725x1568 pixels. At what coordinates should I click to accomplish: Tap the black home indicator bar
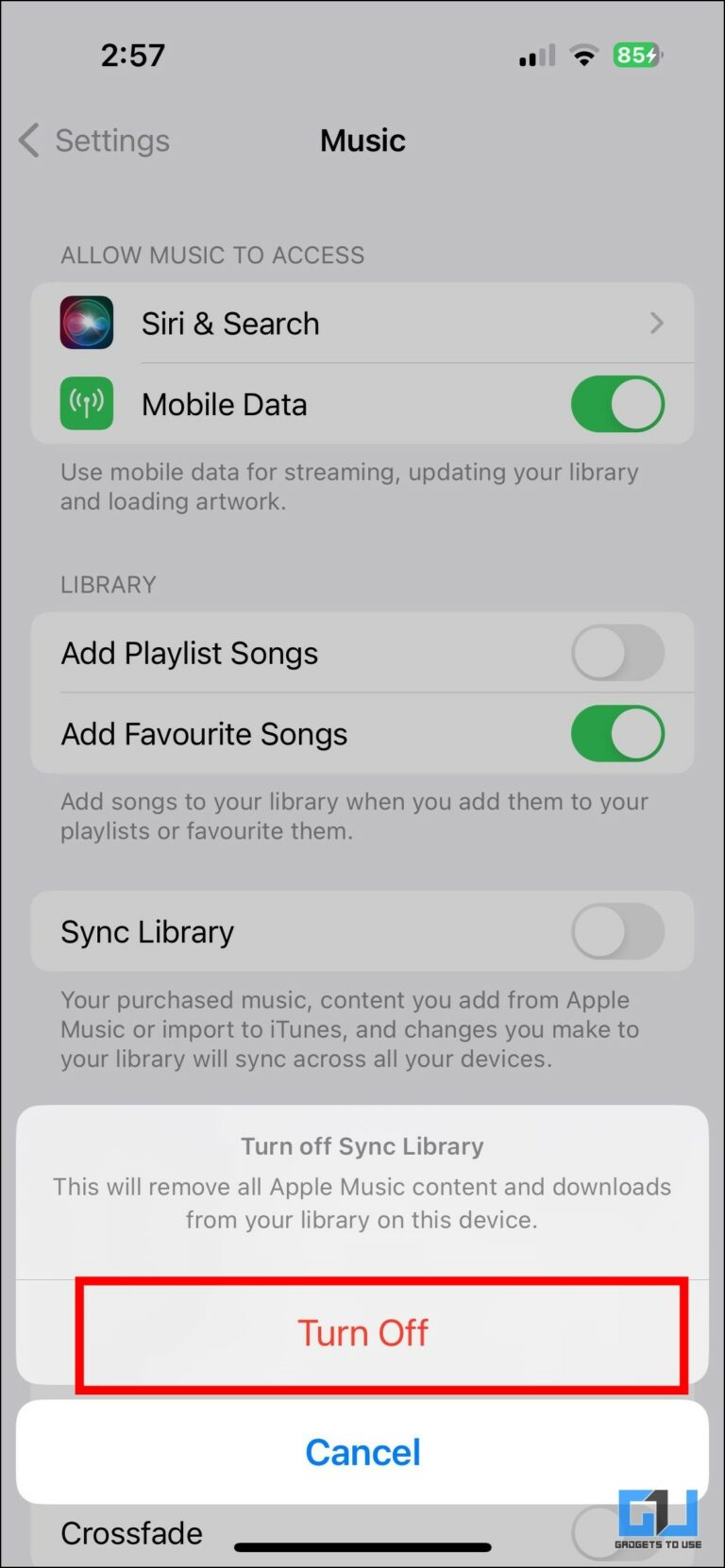coord(362,1547)
